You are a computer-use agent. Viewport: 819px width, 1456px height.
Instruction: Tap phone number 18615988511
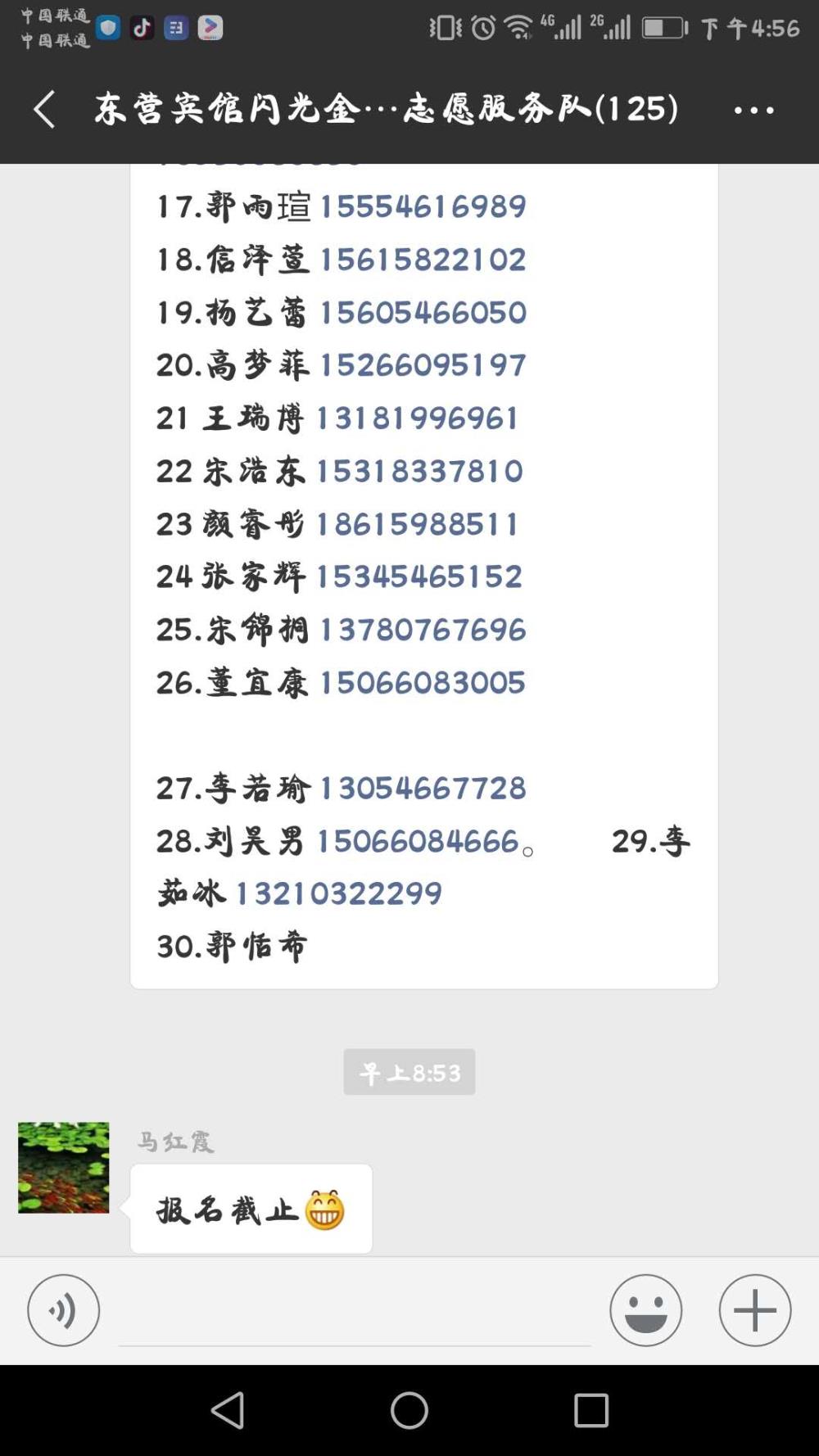click(418, 524)
